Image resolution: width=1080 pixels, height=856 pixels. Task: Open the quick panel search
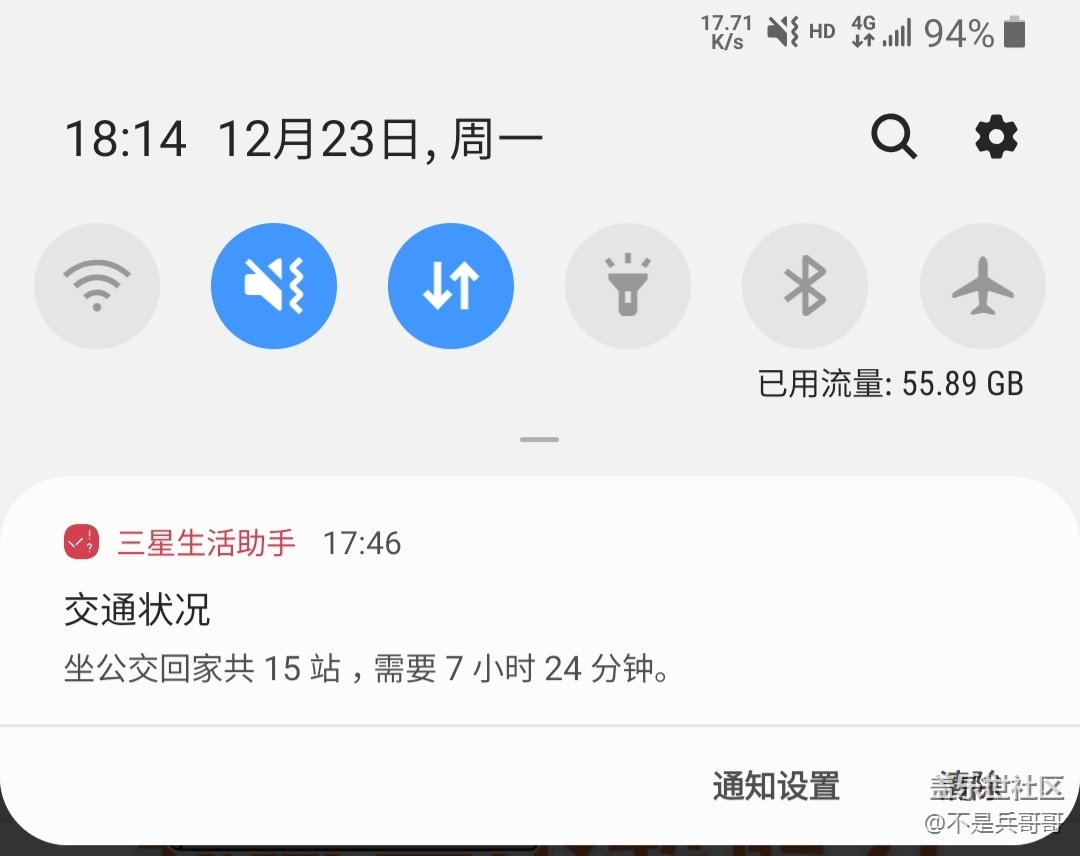coord(893,137)
